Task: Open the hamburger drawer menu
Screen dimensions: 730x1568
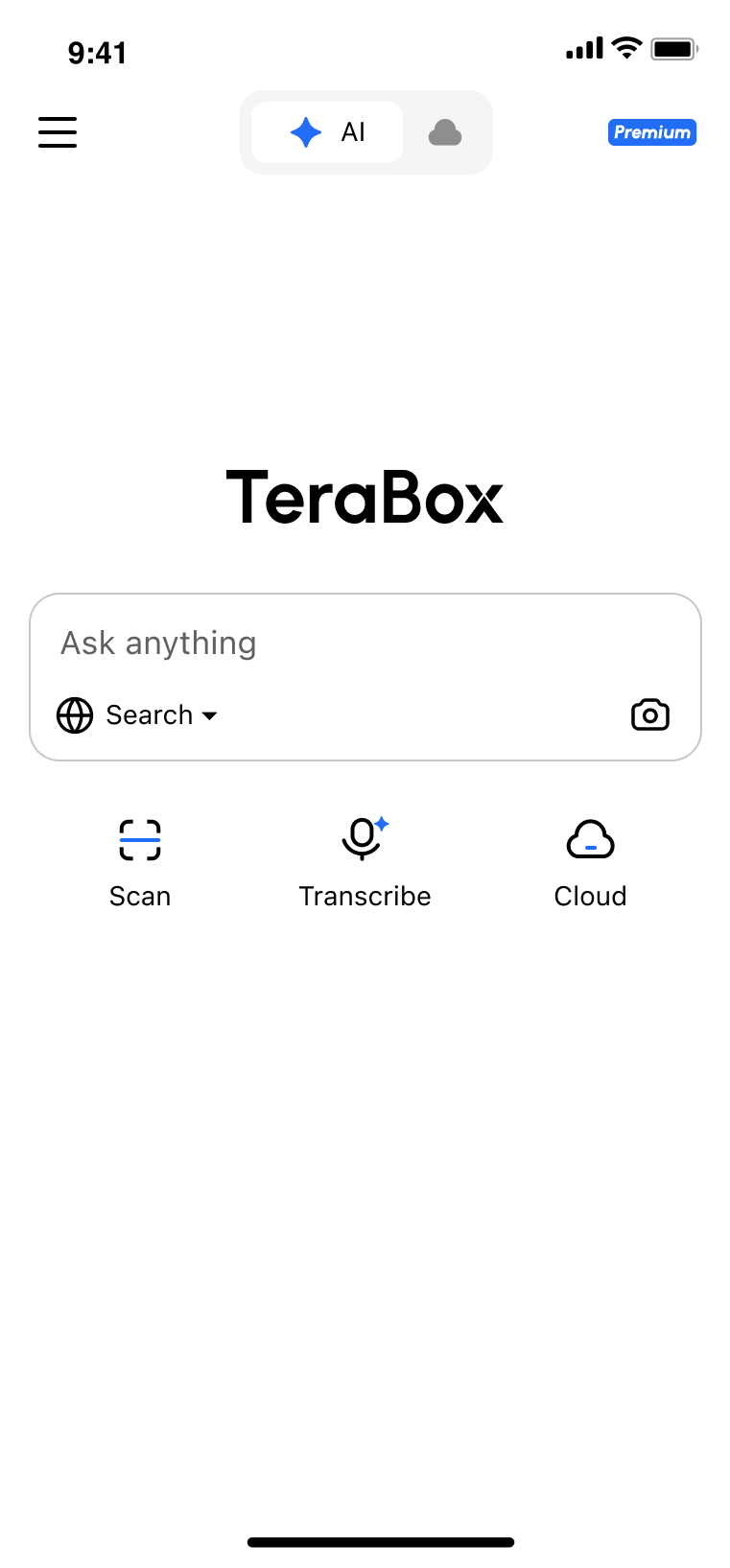Action: 58,132
